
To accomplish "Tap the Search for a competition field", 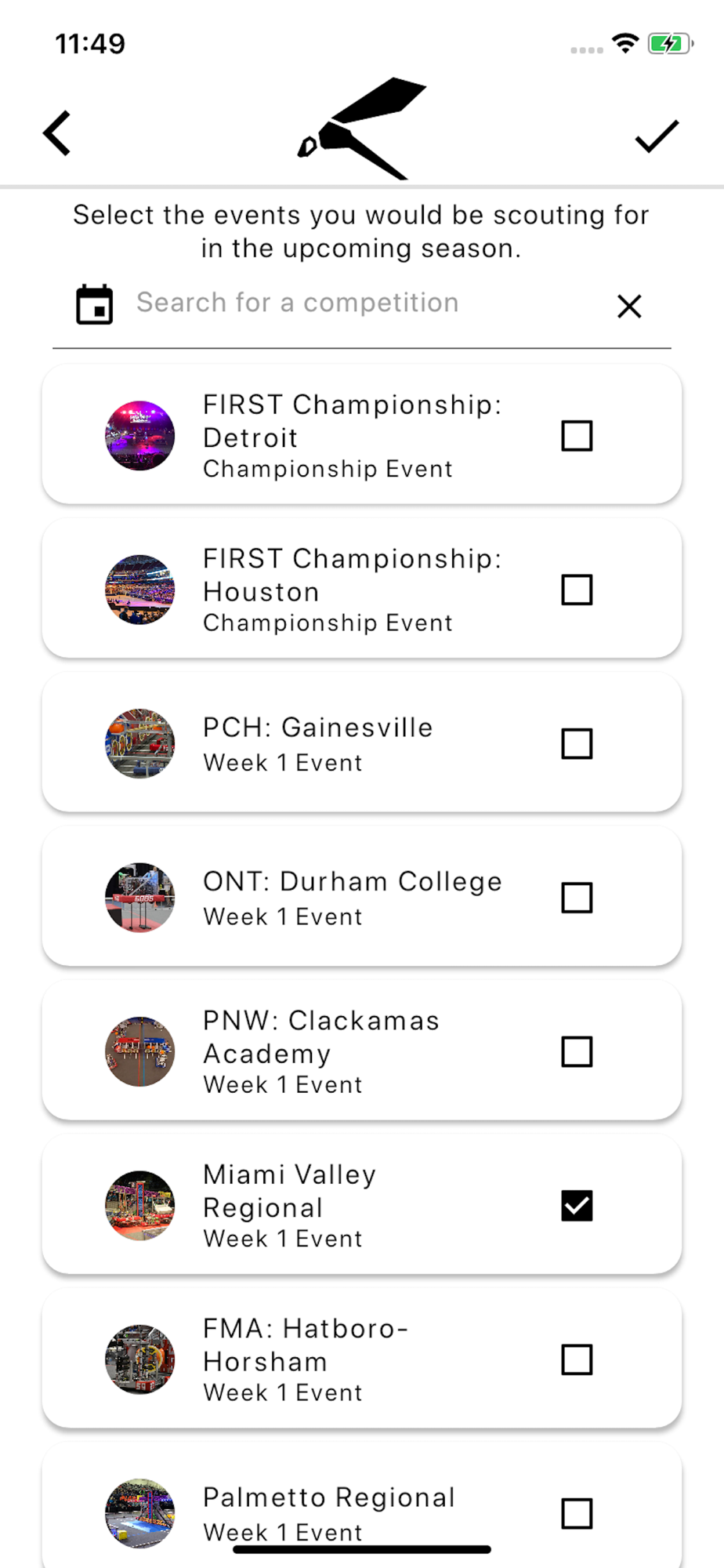I will tap(362, 303).
